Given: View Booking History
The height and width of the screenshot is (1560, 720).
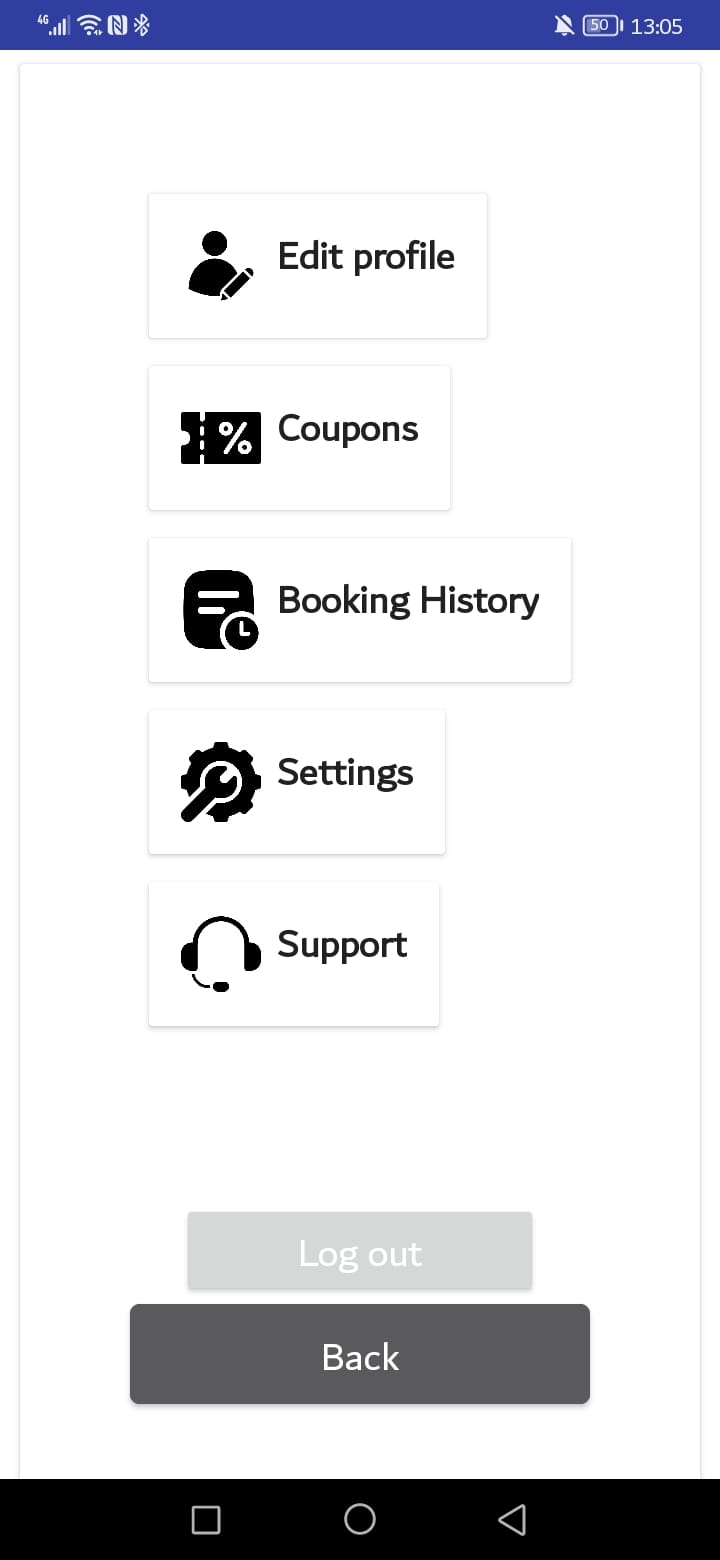Looking at the screenshot, I should 360,610.
